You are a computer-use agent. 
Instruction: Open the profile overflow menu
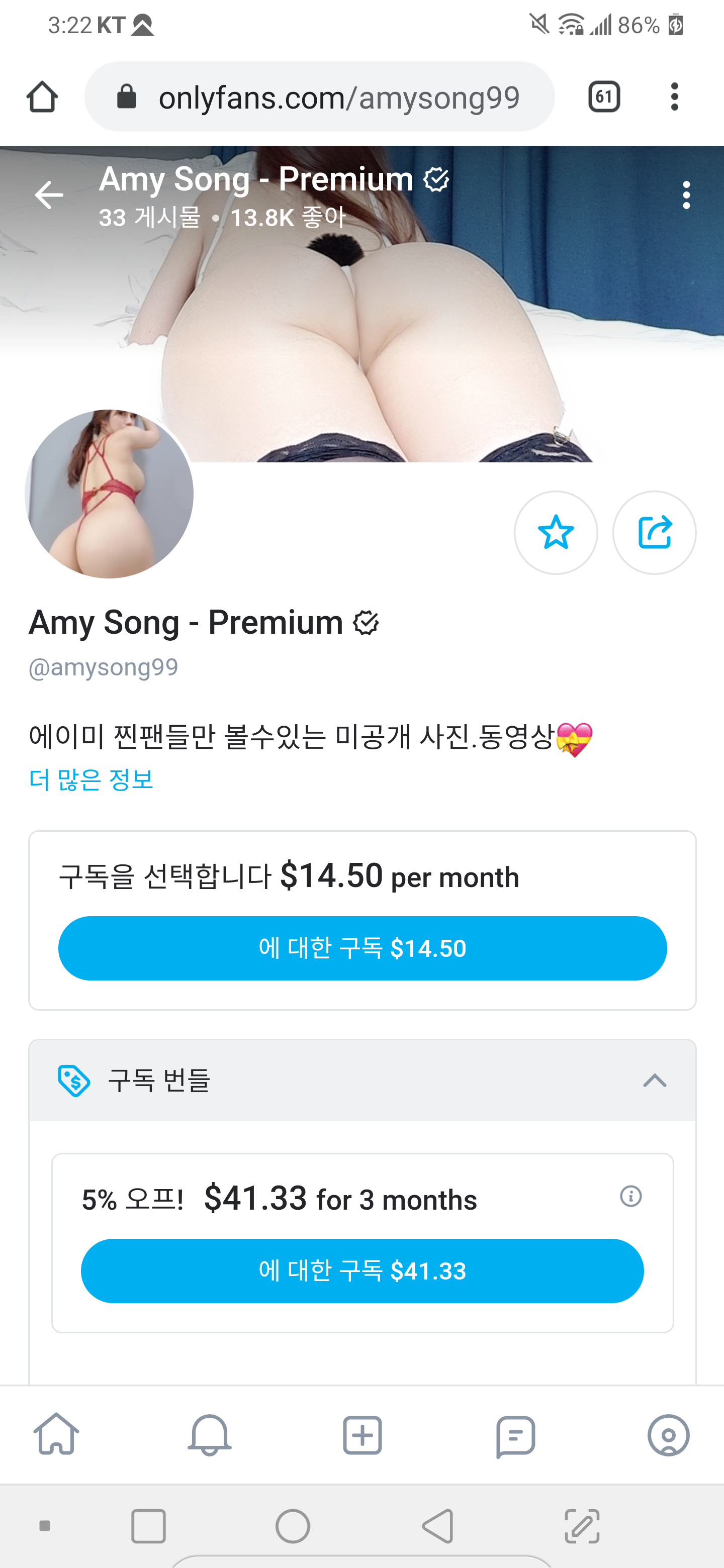click(x=686, y=195)
